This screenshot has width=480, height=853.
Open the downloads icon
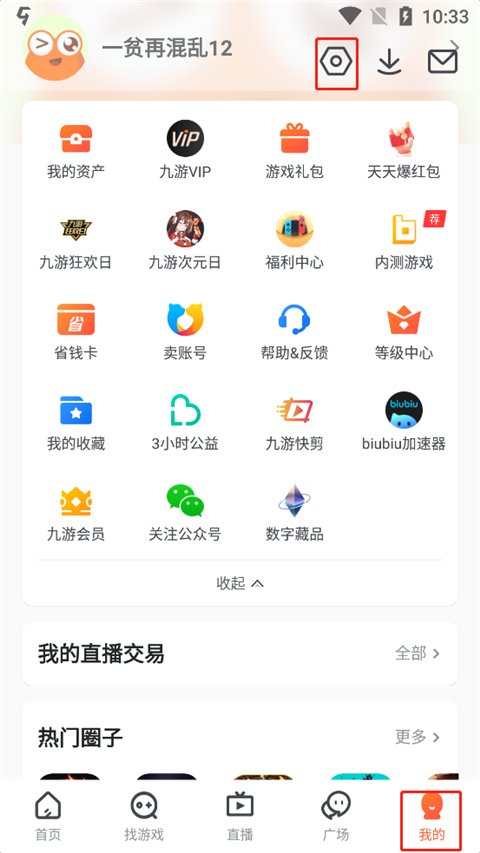[389, 62]
